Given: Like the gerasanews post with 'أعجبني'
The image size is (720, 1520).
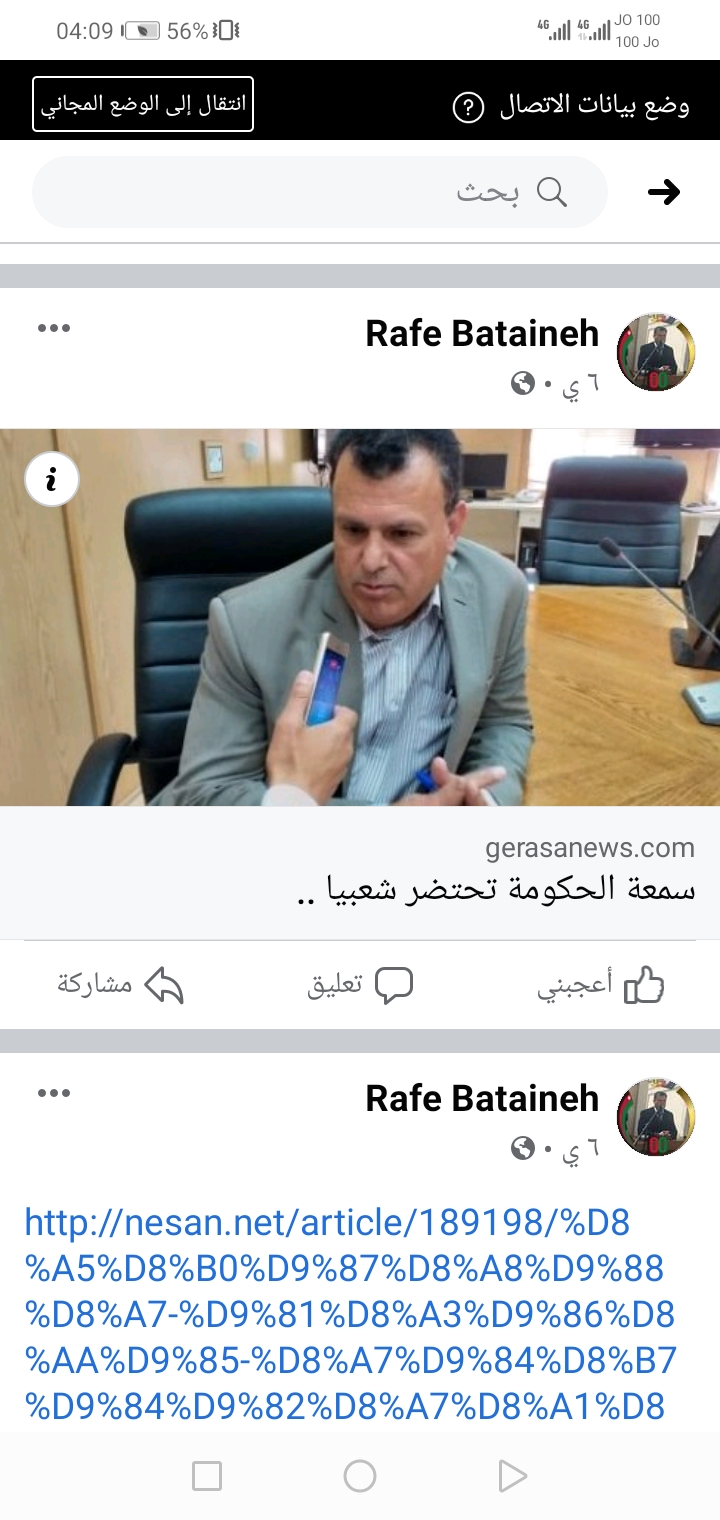Looking at the screenshot, I should point(601,986).
